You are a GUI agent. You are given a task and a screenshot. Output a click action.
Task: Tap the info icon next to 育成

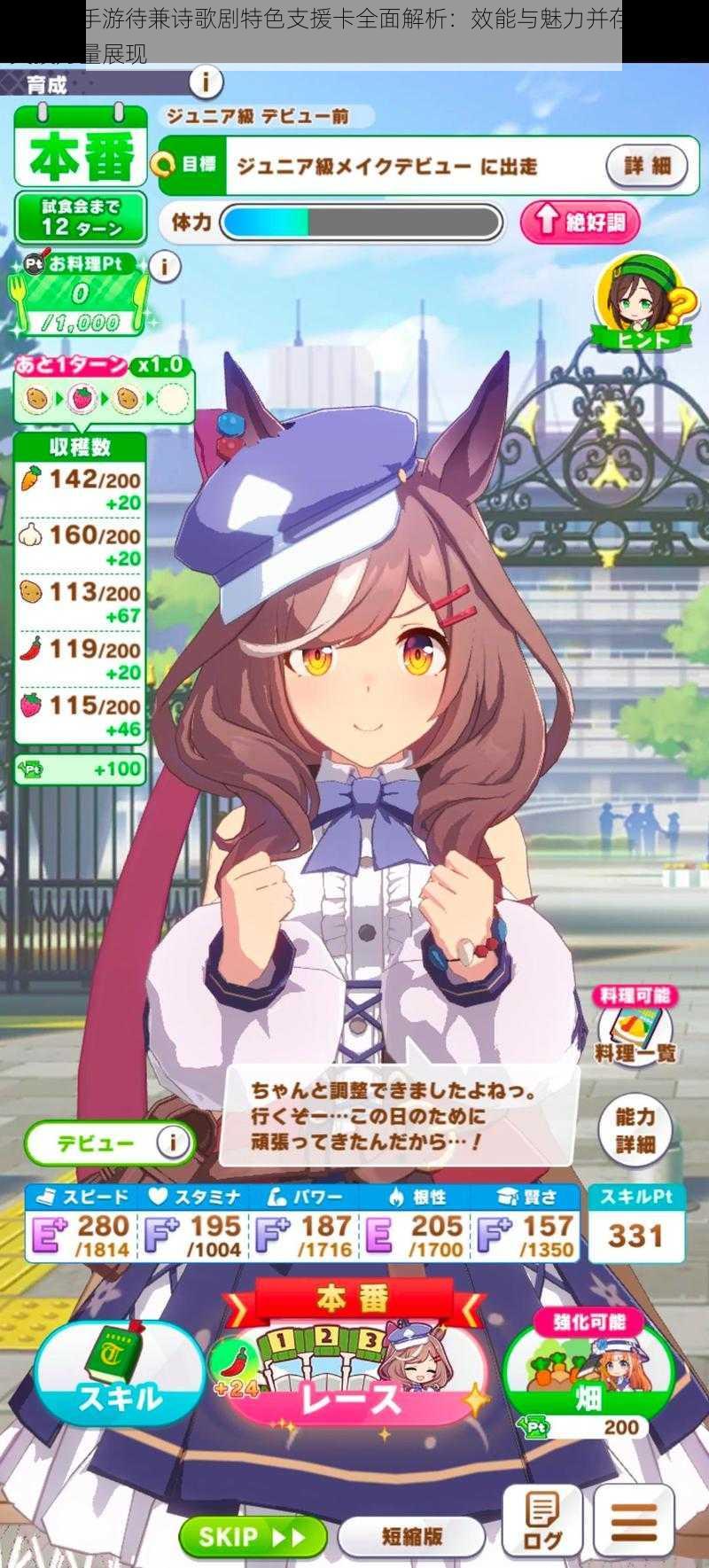coord(206,82)
